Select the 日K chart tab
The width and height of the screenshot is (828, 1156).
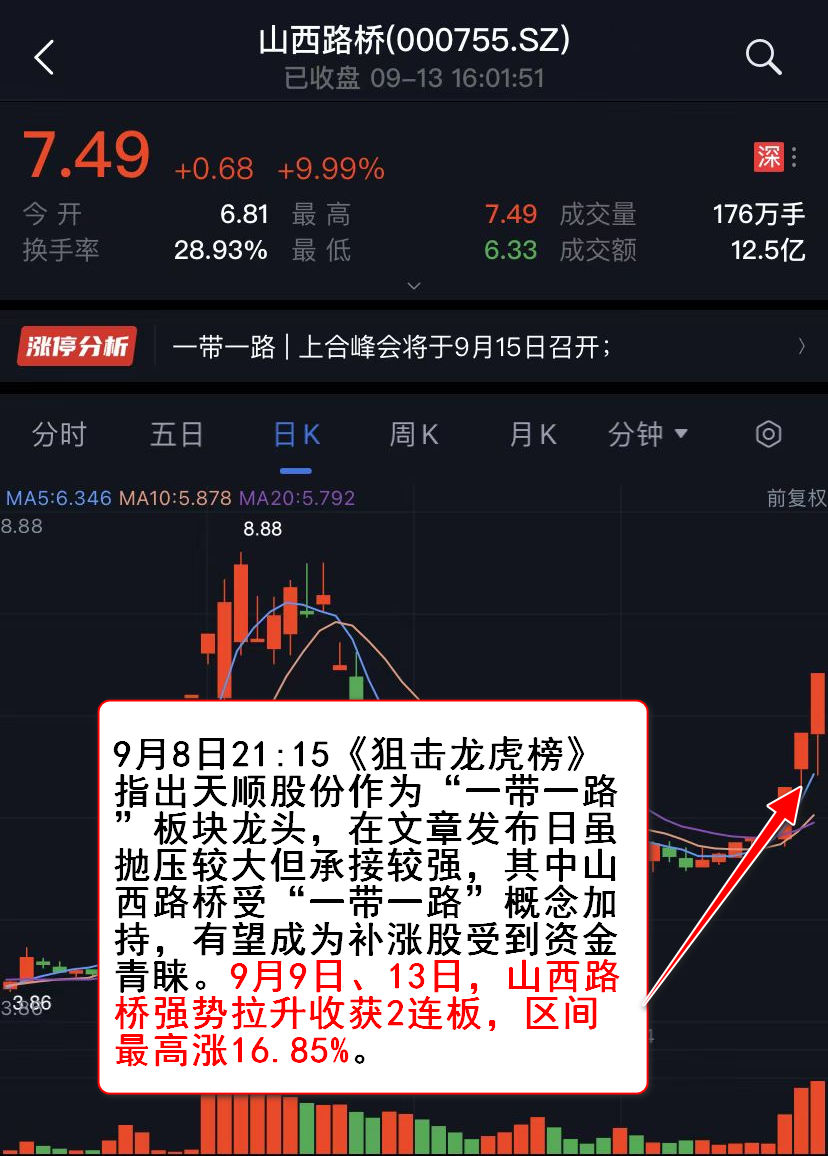tap(296, 435)
